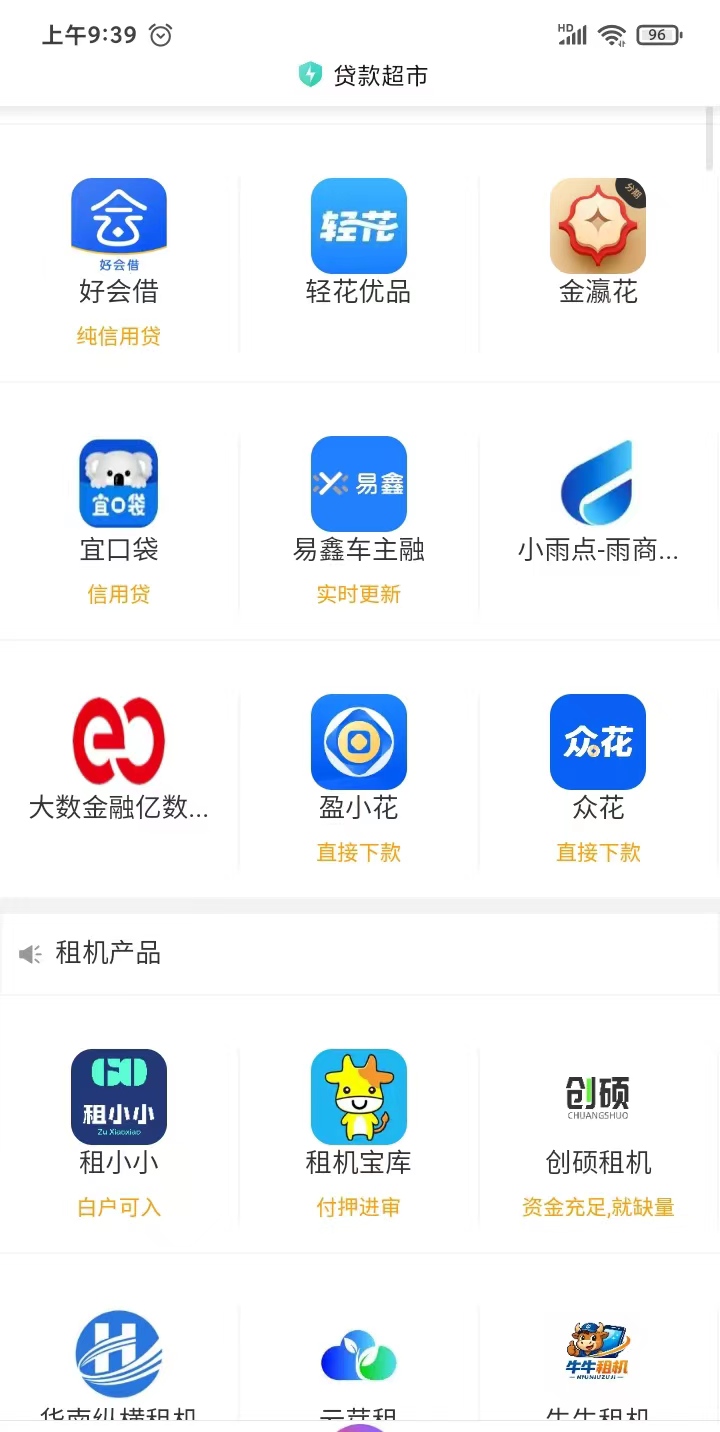Open the 小雨点-雨商 app icon
720x1432 pixels.
coord(597,483)
